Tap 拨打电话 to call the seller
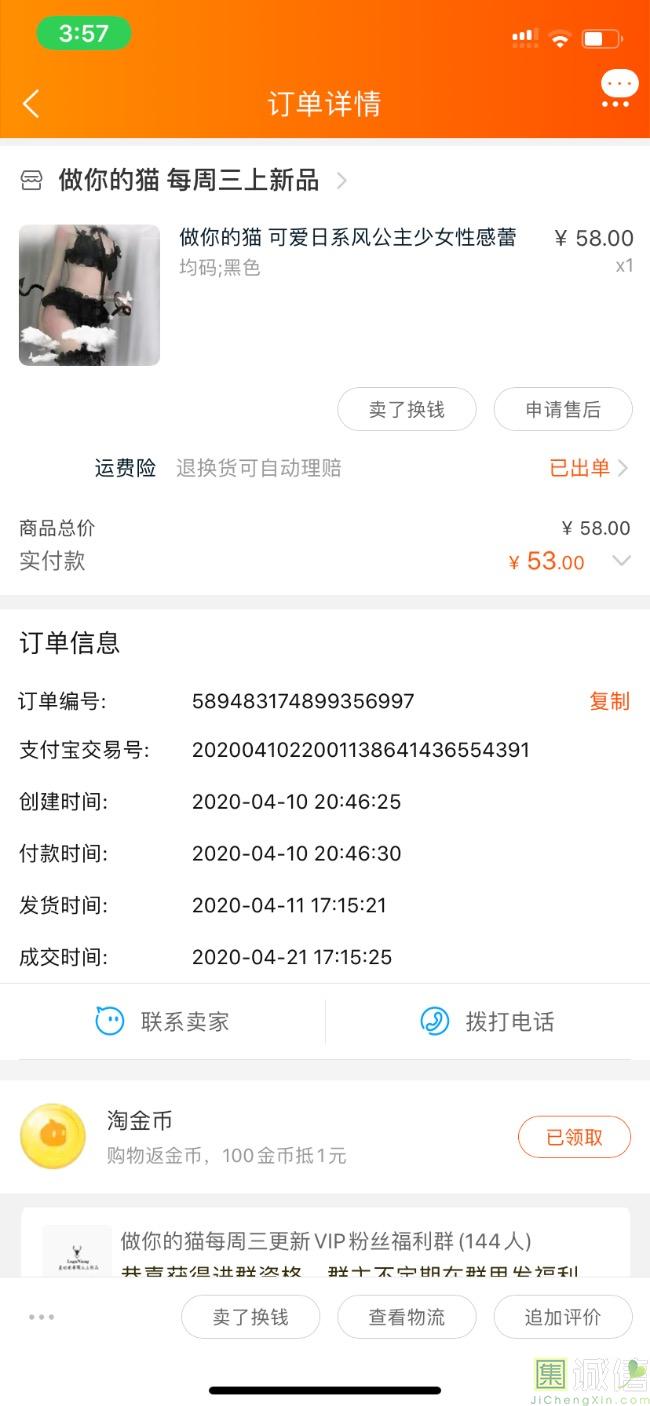 (x=488, y=1021)
